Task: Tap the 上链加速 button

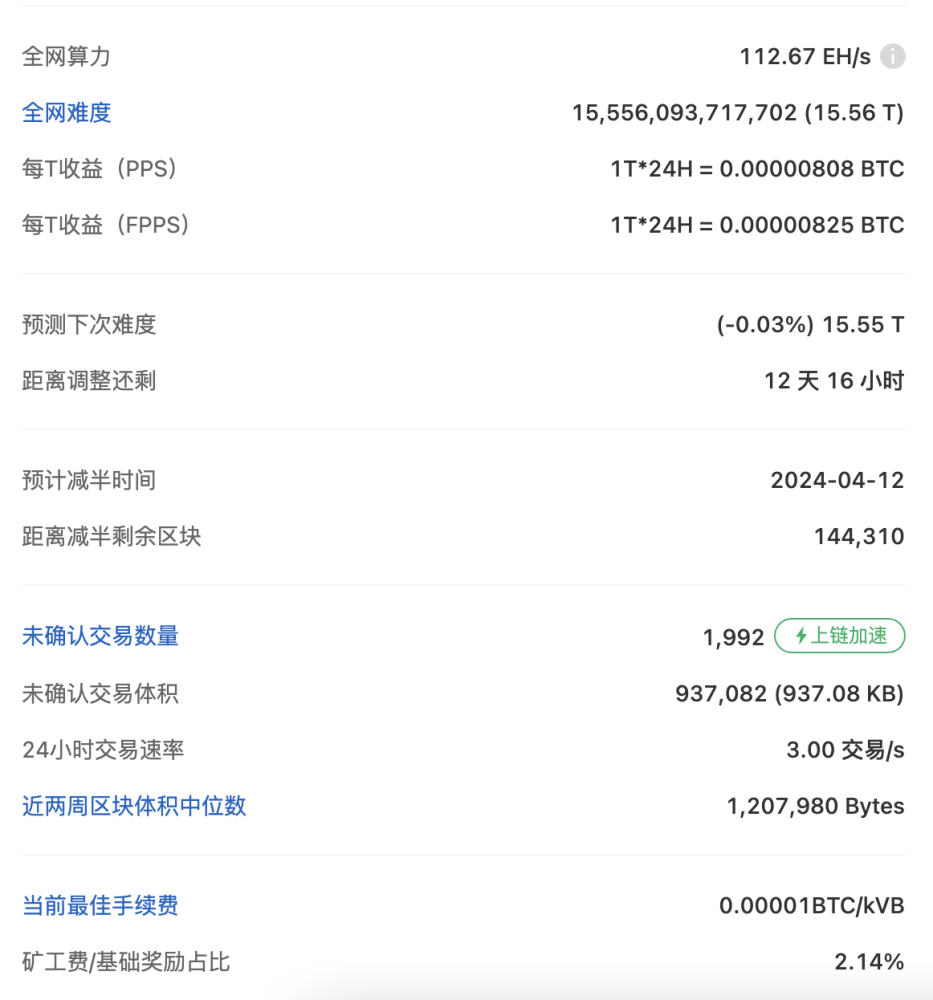Action: 839,636
